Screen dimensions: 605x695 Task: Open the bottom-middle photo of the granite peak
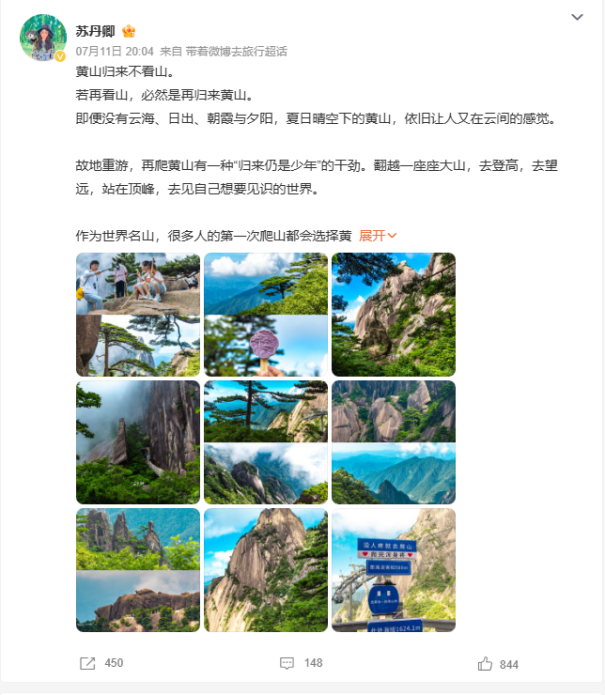click(266, 569)
